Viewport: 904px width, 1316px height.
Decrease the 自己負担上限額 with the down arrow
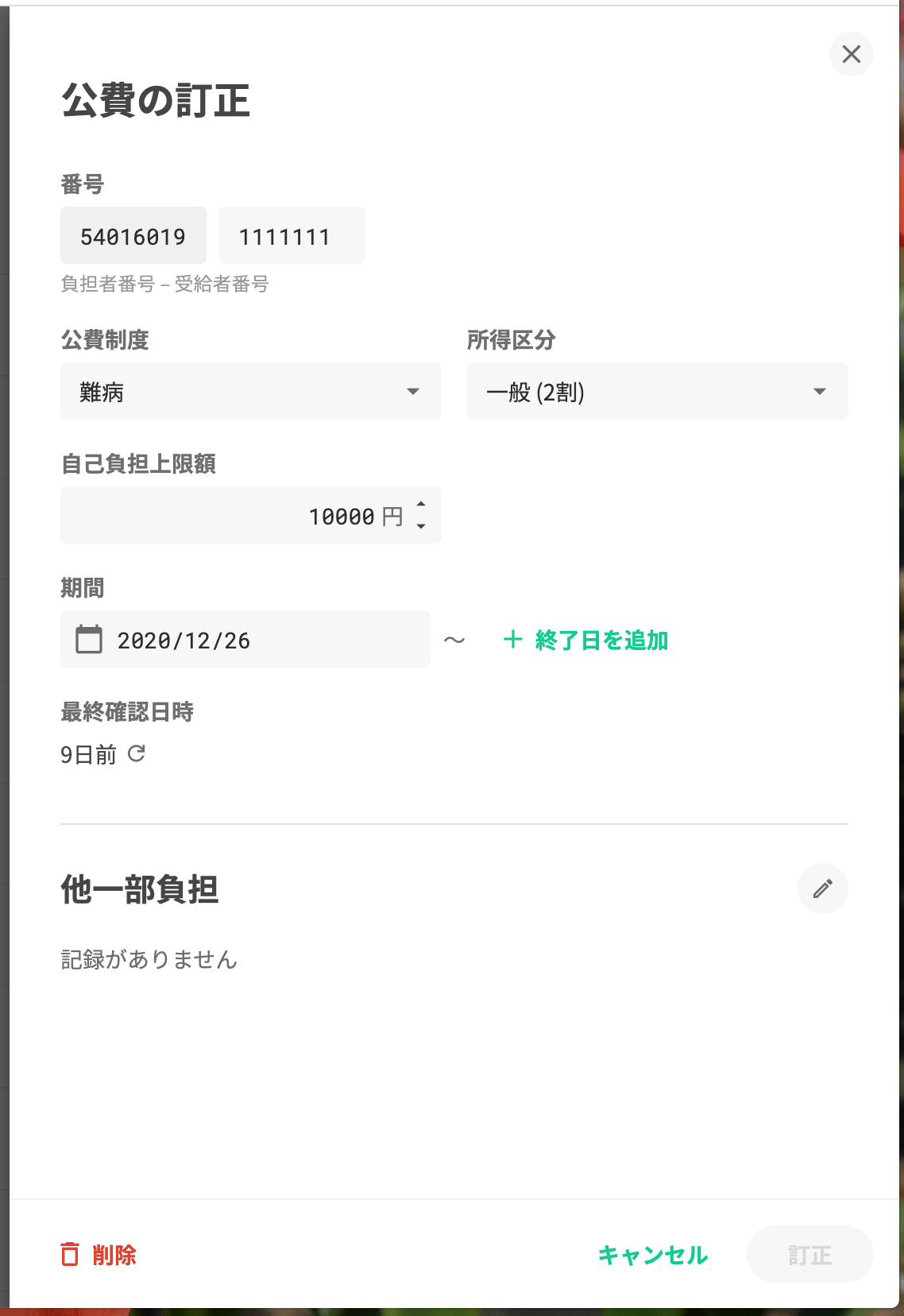tap(421, 526)
